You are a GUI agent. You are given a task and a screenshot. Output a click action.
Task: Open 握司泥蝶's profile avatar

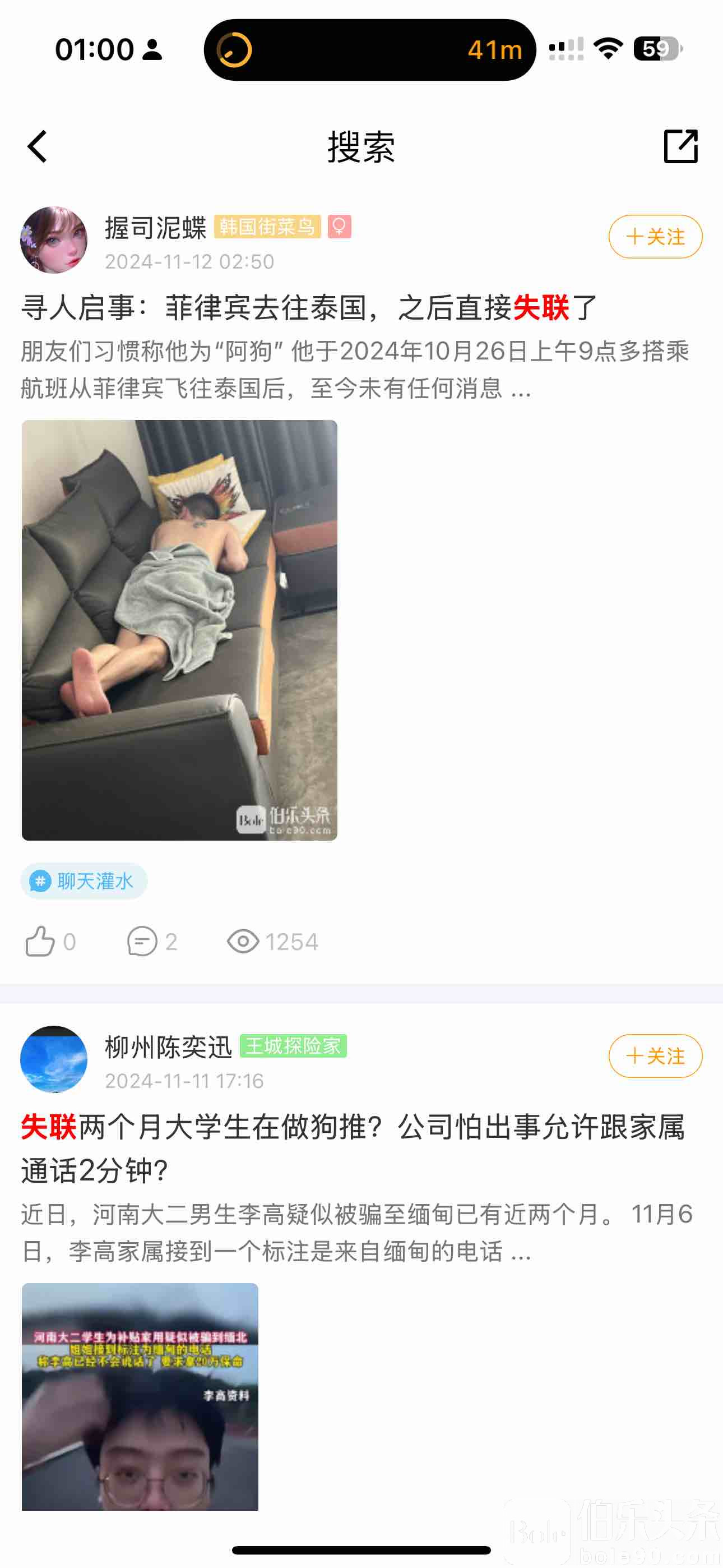pyautogui.click(x=54, y=240)
